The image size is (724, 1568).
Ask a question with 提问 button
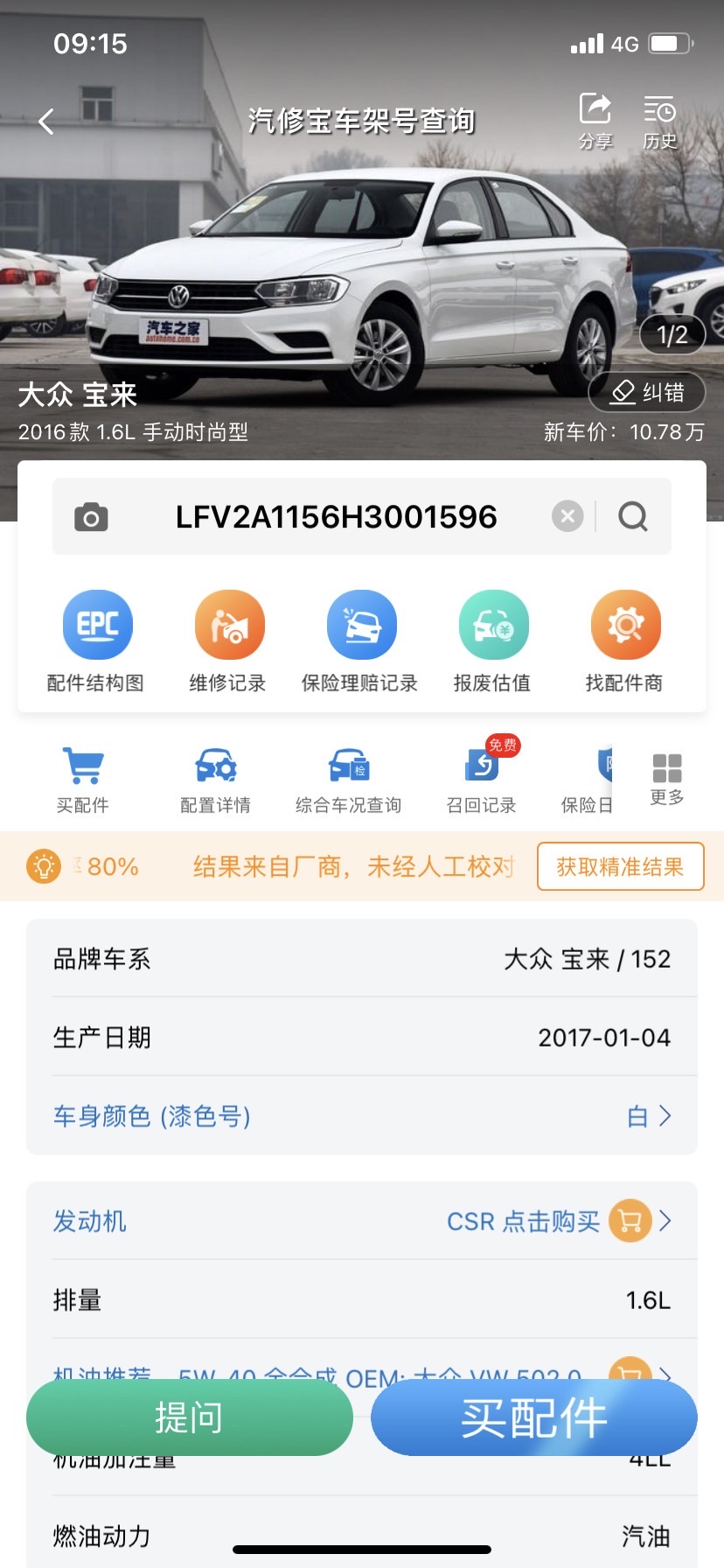pos(189,1417)
